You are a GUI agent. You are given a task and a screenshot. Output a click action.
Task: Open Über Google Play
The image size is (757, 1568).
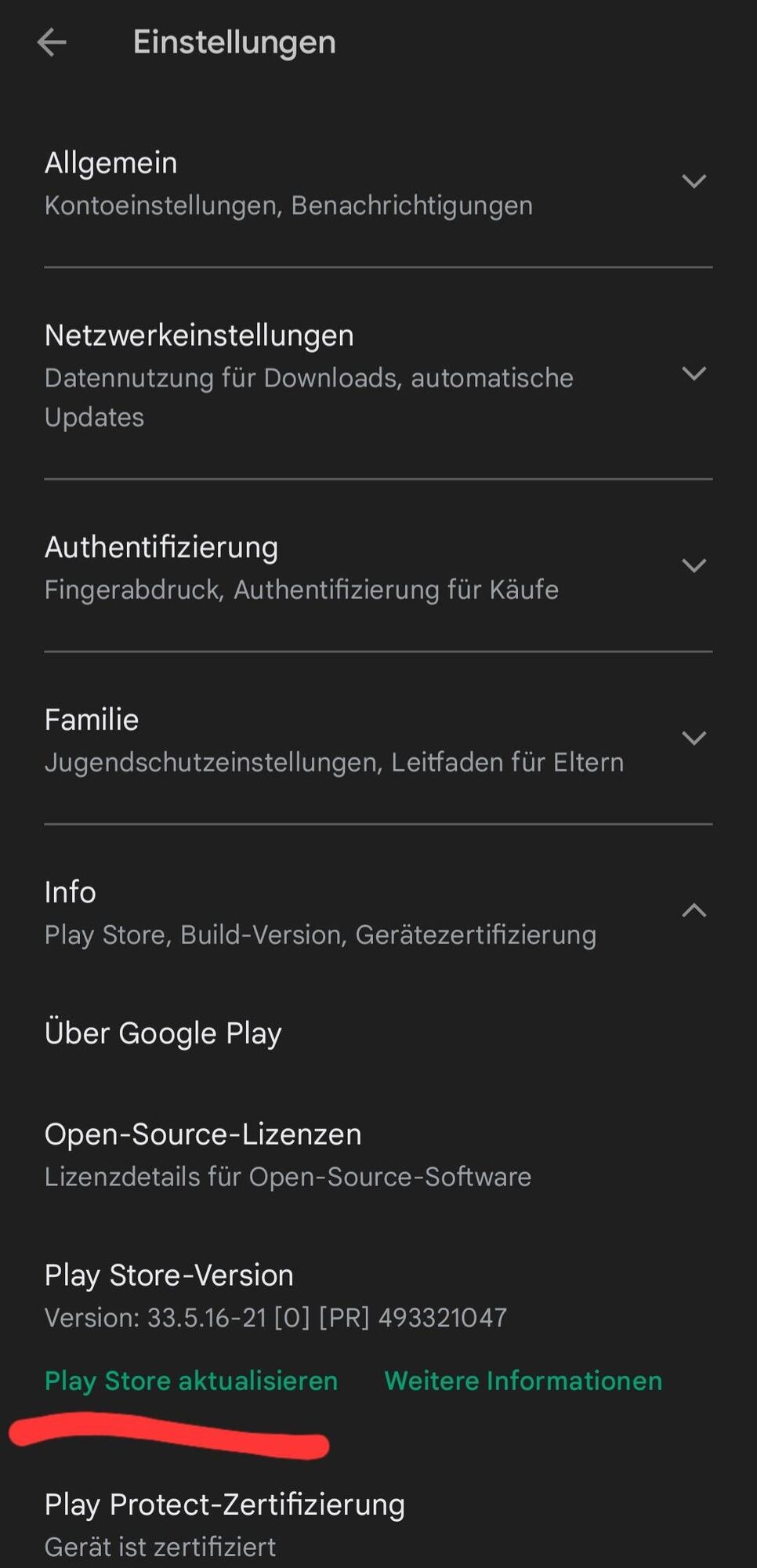163,1033
